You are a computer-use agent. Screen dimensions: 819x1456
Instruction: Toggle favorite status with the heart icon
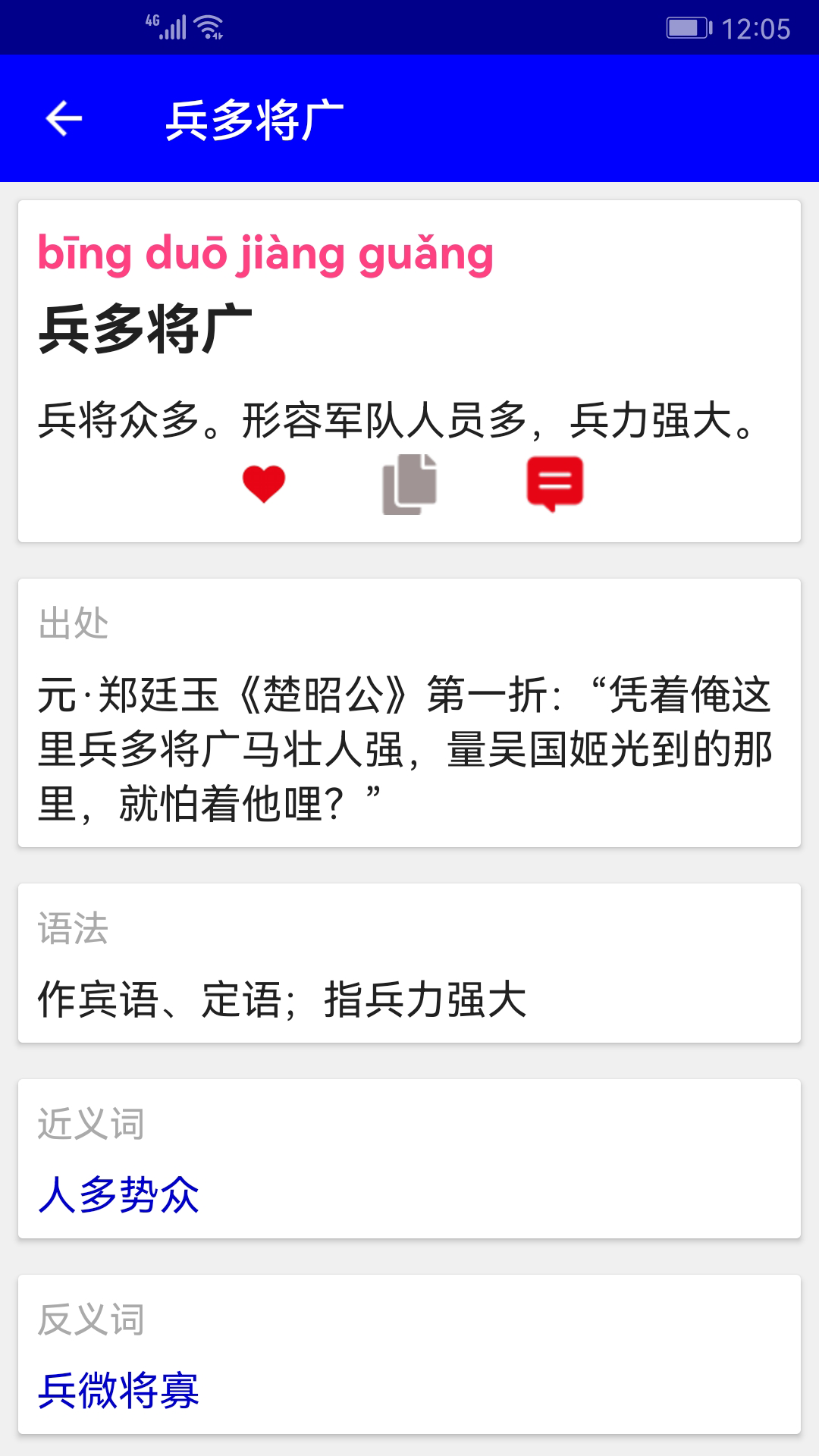click(x=265, y=483)
